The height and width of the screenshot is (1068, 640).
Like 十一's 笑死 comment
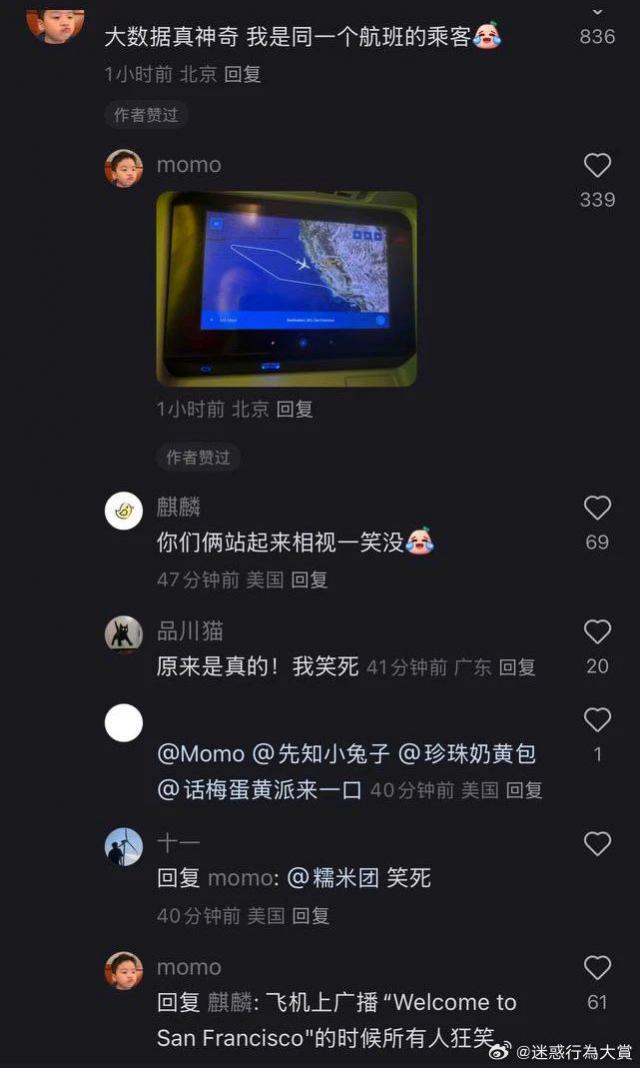coord(597,844)
